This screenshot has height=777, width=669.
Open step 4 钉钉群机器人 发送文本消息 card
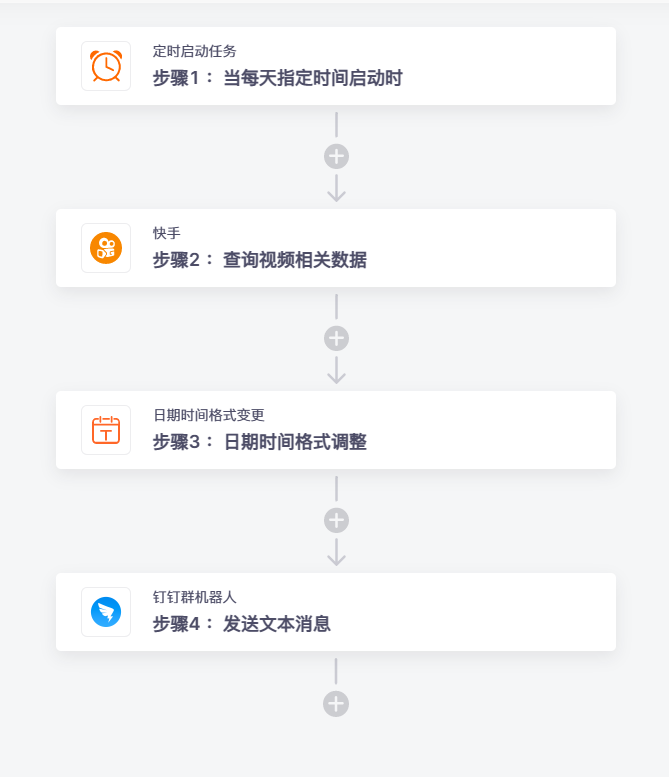[x=335, y=612]
